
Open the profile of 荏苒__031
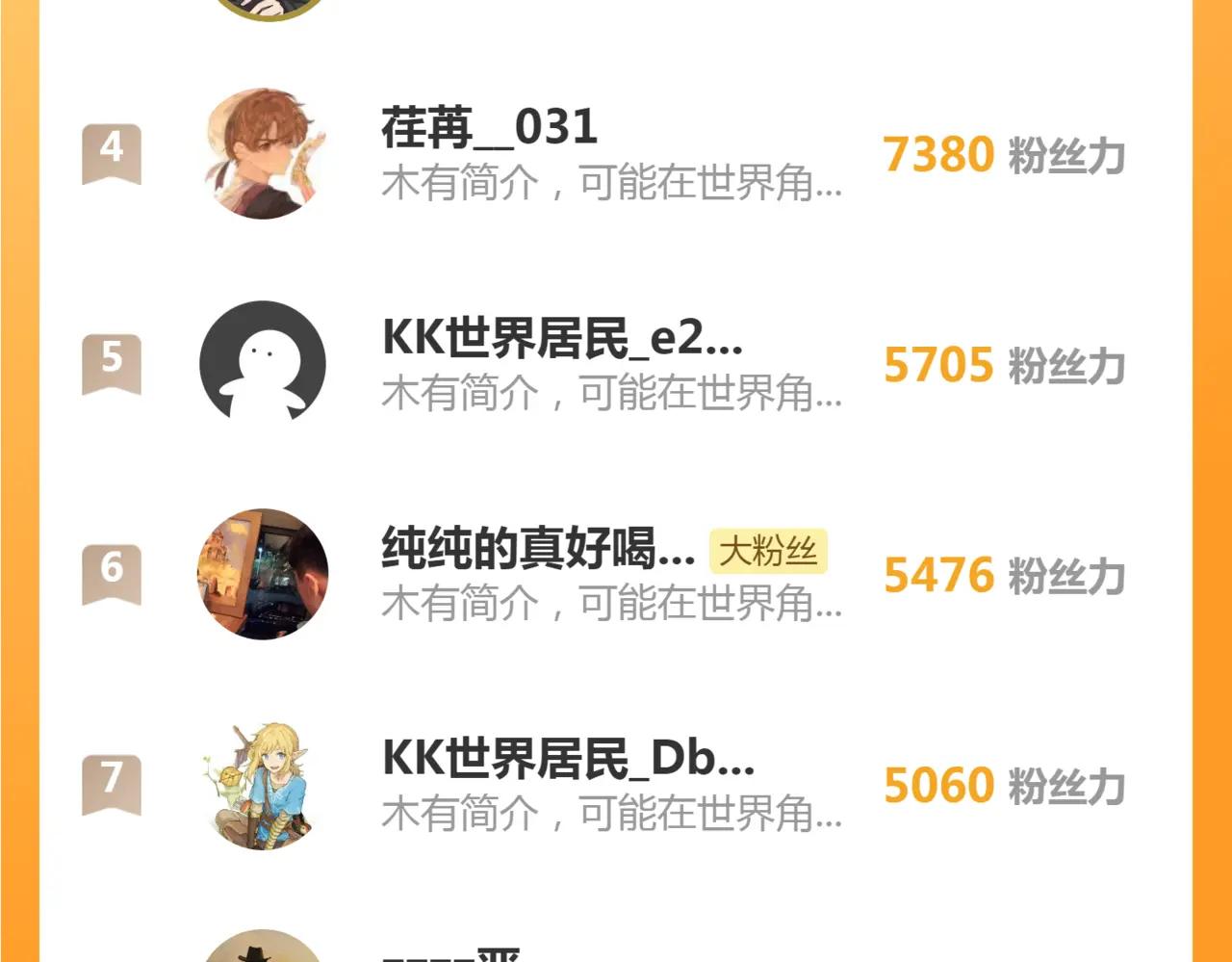coord(489,128)
